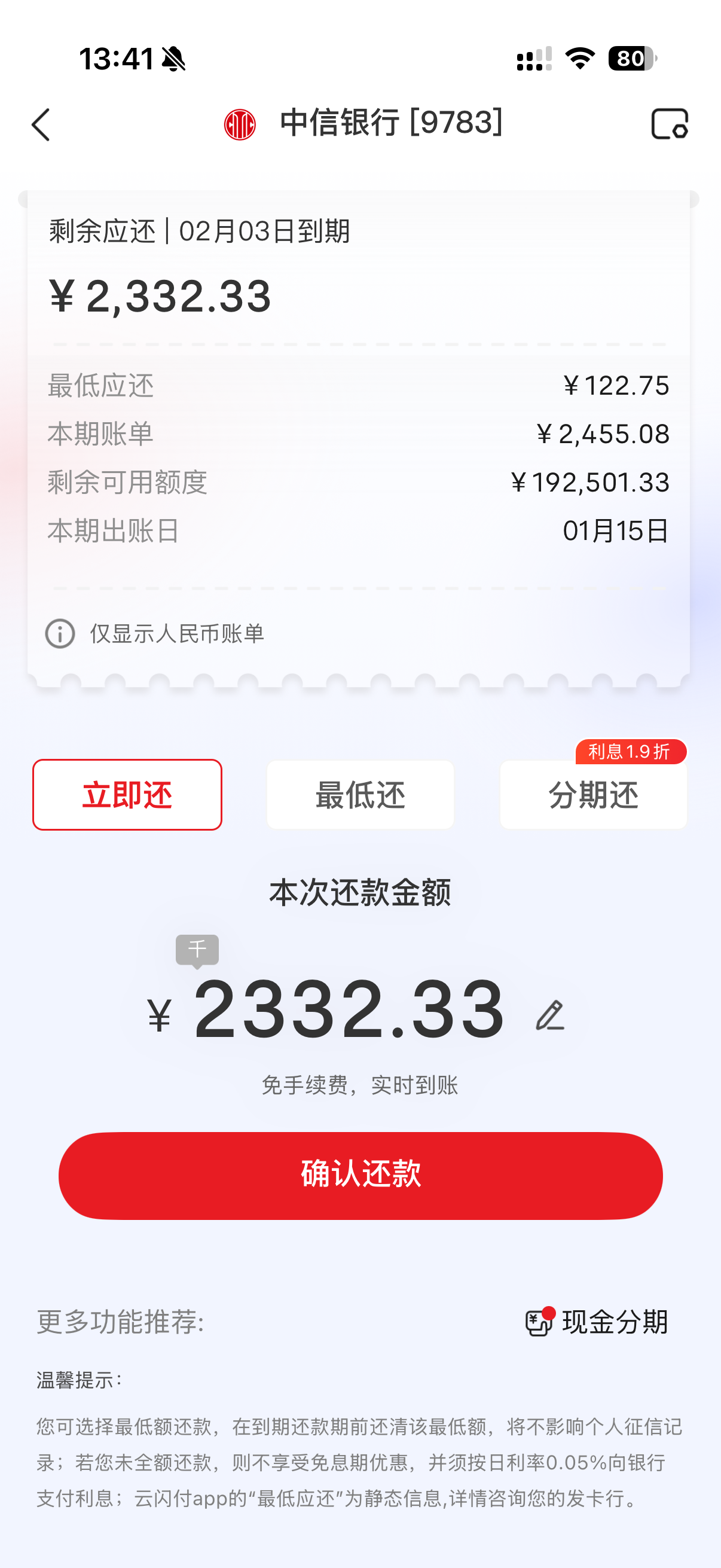The width and height of the screenshot is (721, 1568).
Task: Select the 立即还 repayment option
Action: tap(127, 794)
